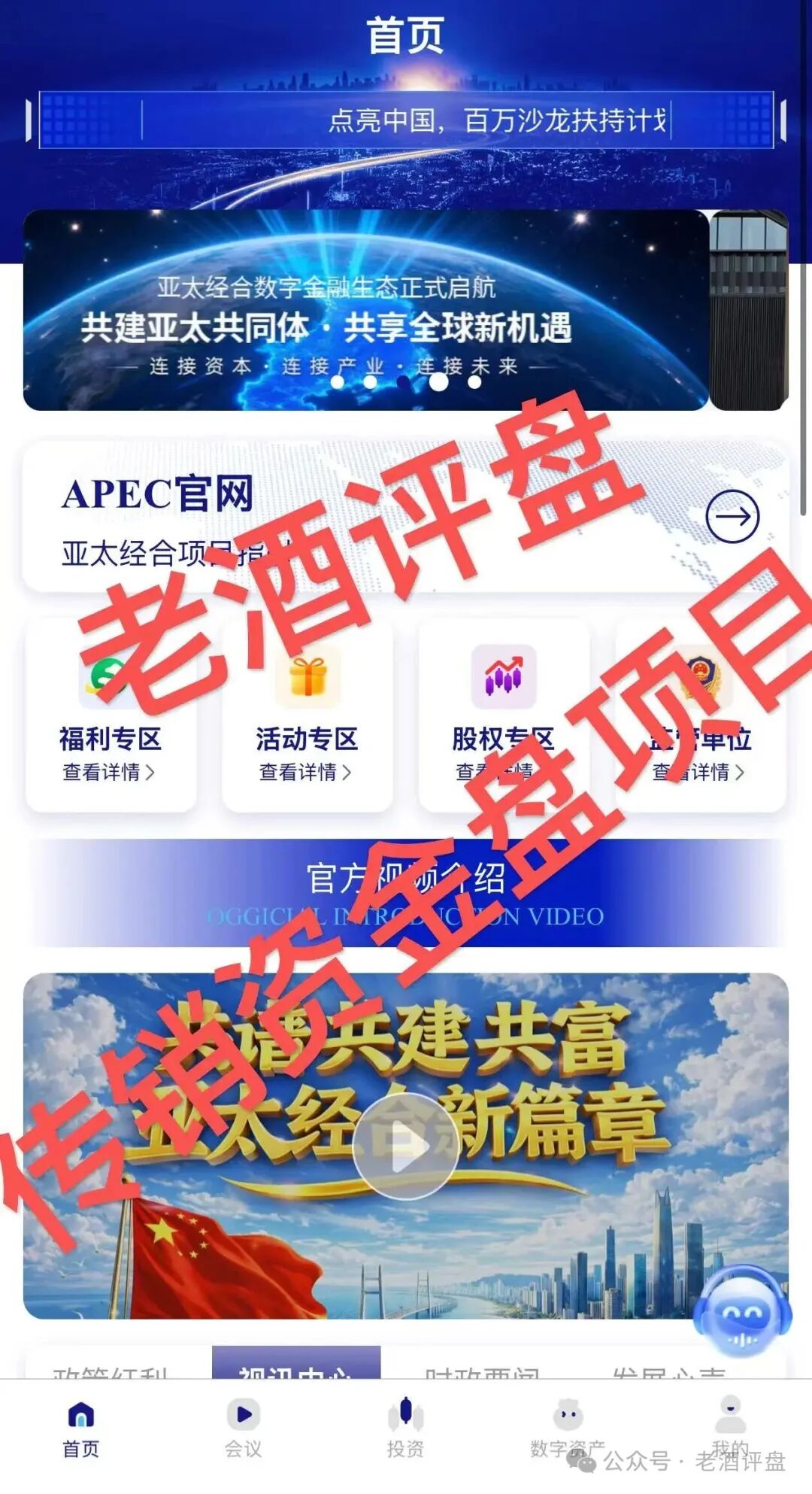This screenshot has width=812, height=1494.
Task: Open the 我的 profile tab
Action: click(730, 1429)
